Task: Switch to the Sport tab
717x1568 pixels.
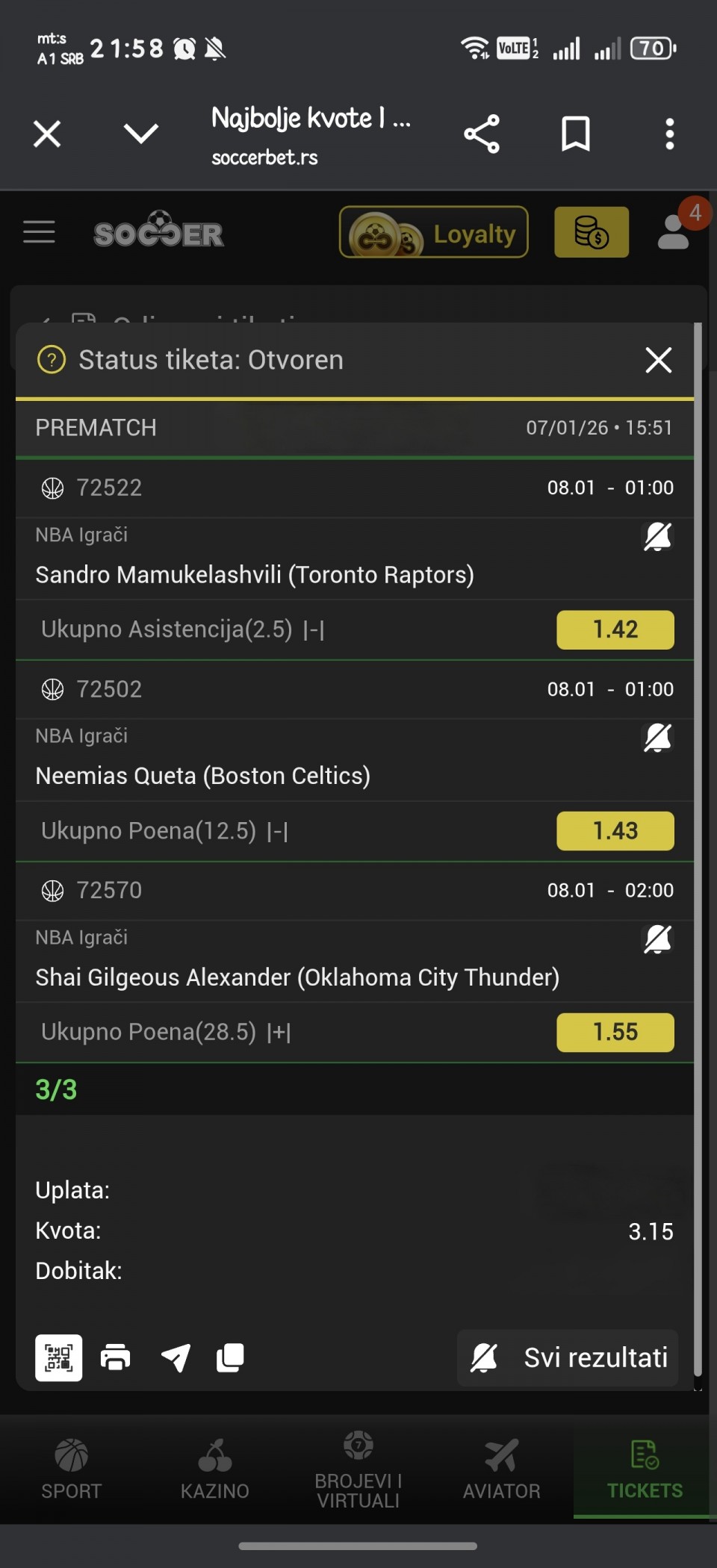Action: coord(71,1469)
